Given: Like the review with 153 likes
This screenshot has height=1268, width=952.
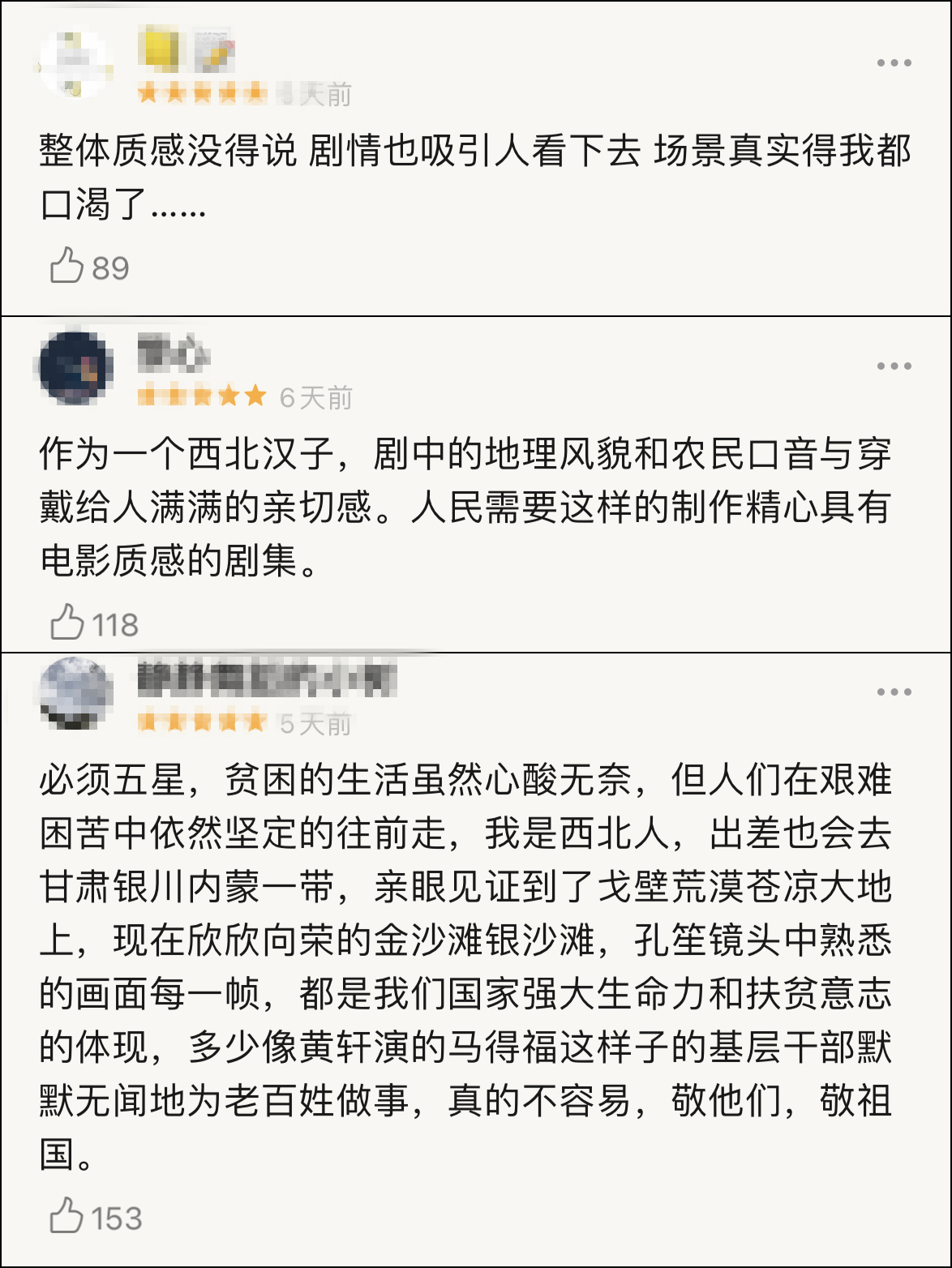Looking at the screenshot, I should 66,1216.
